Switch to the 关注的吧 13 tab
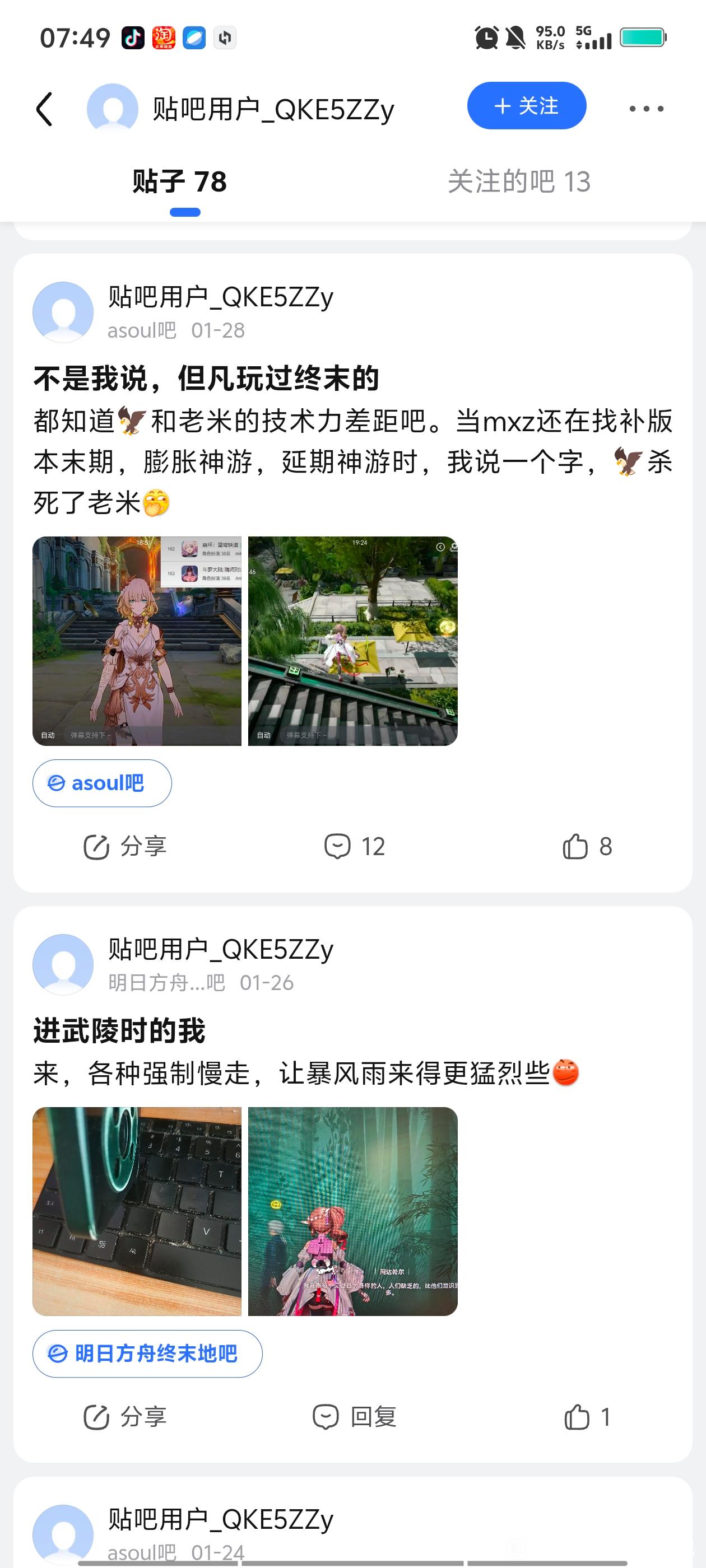706x1568 pixels. [x=519, y=182]
